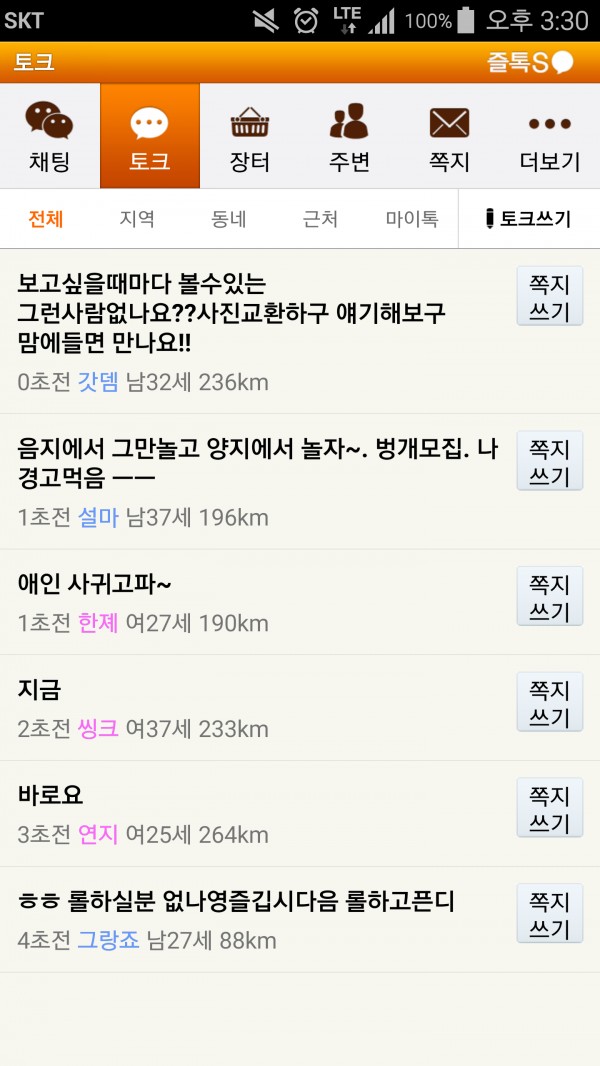The width and height of the screenshot is (600, 1066).
Task: Go to the 주변 nearby tab
Action: pyautogui.click(x=349, y=137)
